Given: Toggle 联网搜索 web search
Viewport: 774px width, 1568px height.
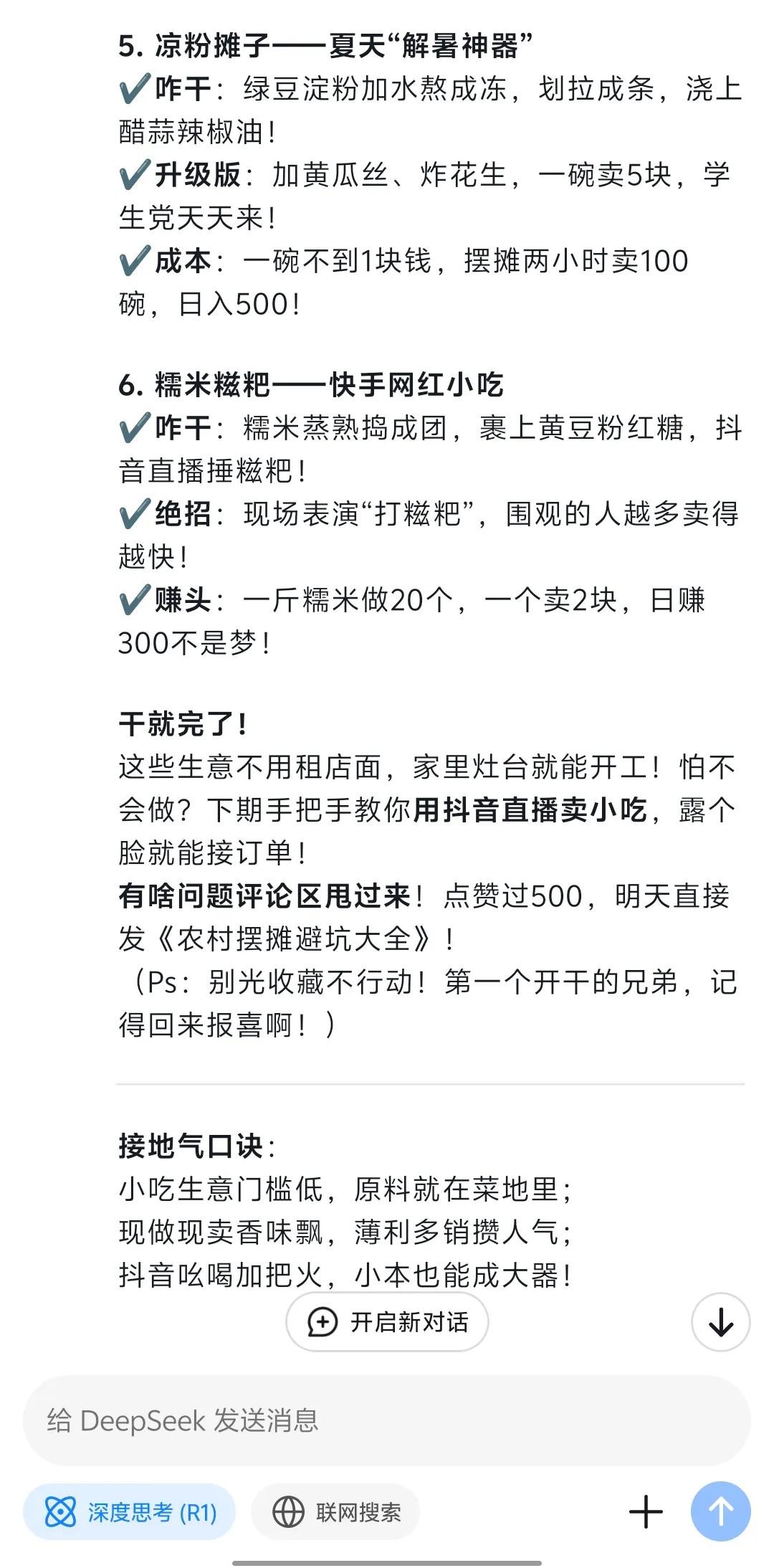Looking at the screenshot, I should [335, 1512].
